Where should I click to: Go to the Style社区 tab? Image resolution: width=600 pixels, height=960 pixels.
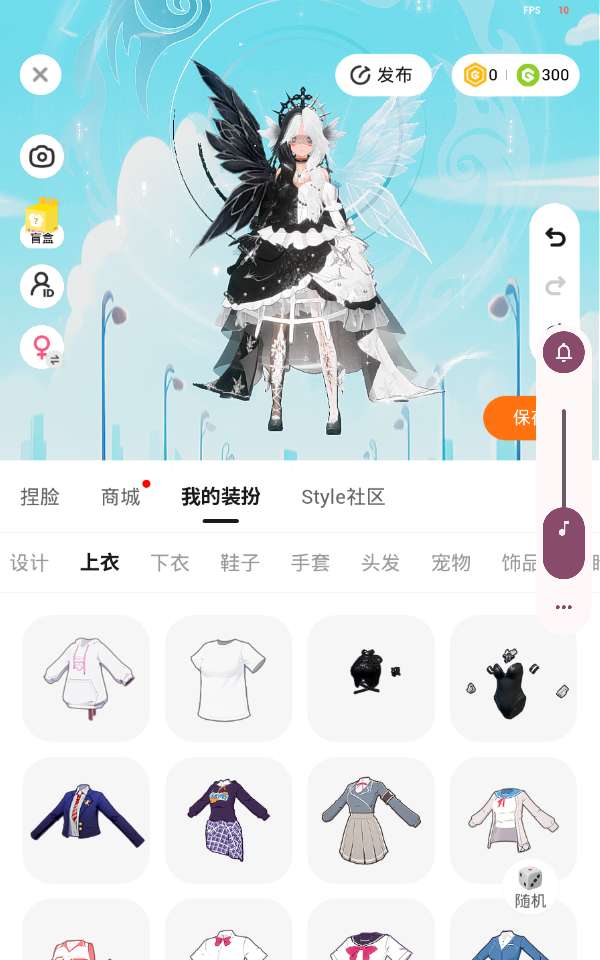coord(343,497)
